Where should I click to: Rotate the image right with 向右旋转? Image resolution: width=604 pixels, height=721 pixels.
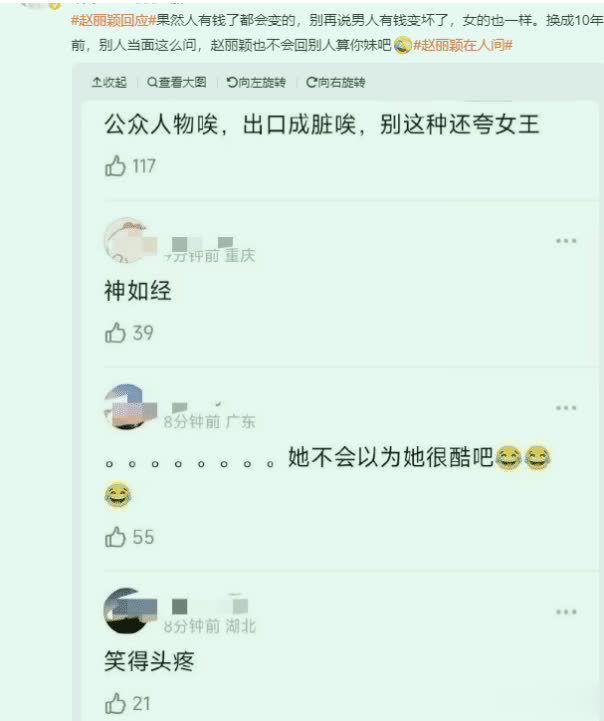[336, 82]
